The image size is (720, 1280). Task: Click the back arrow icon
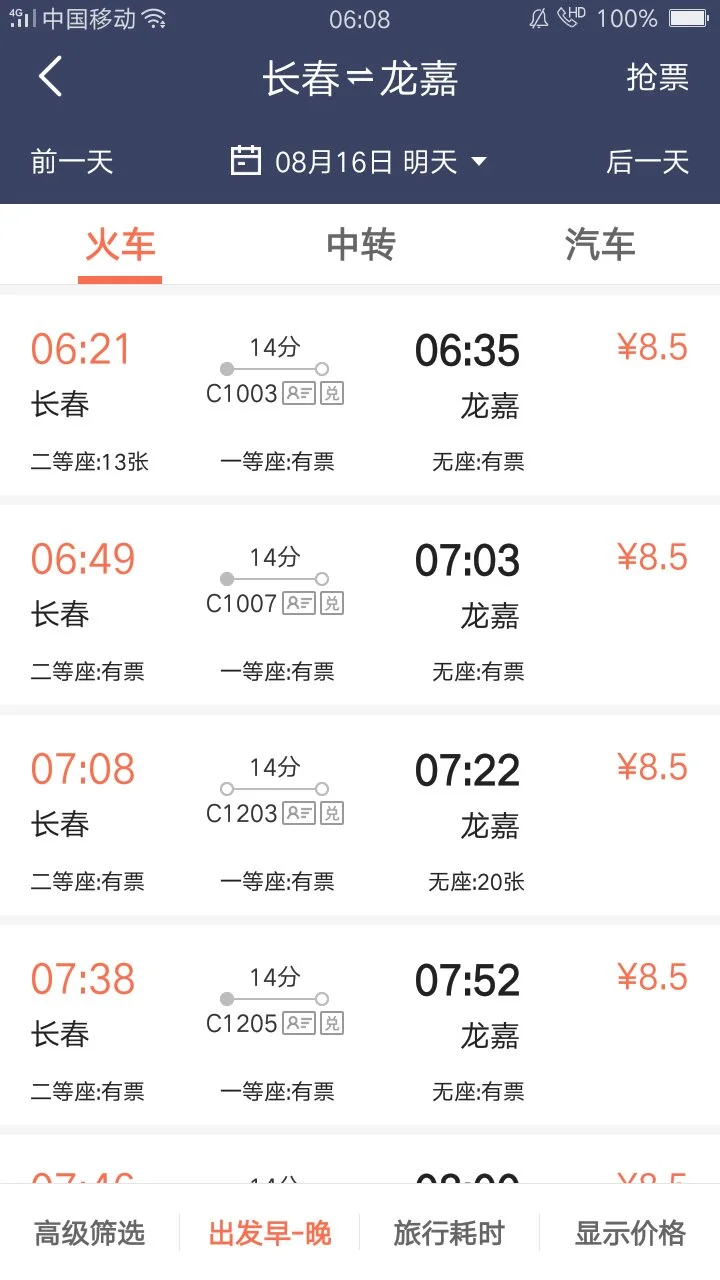[x=50, y=77]
